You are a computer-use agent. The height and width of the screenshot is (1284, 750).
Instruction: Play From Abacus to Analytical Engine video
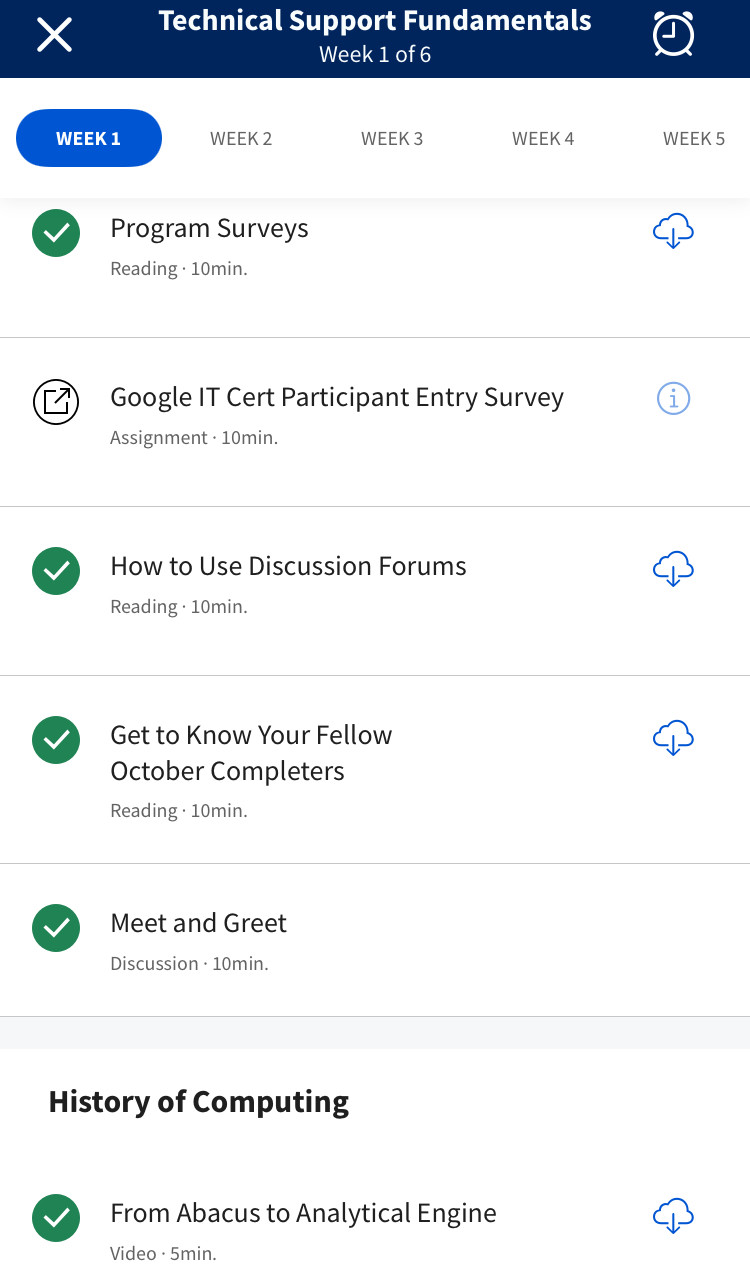click(x=375, y=1232)
